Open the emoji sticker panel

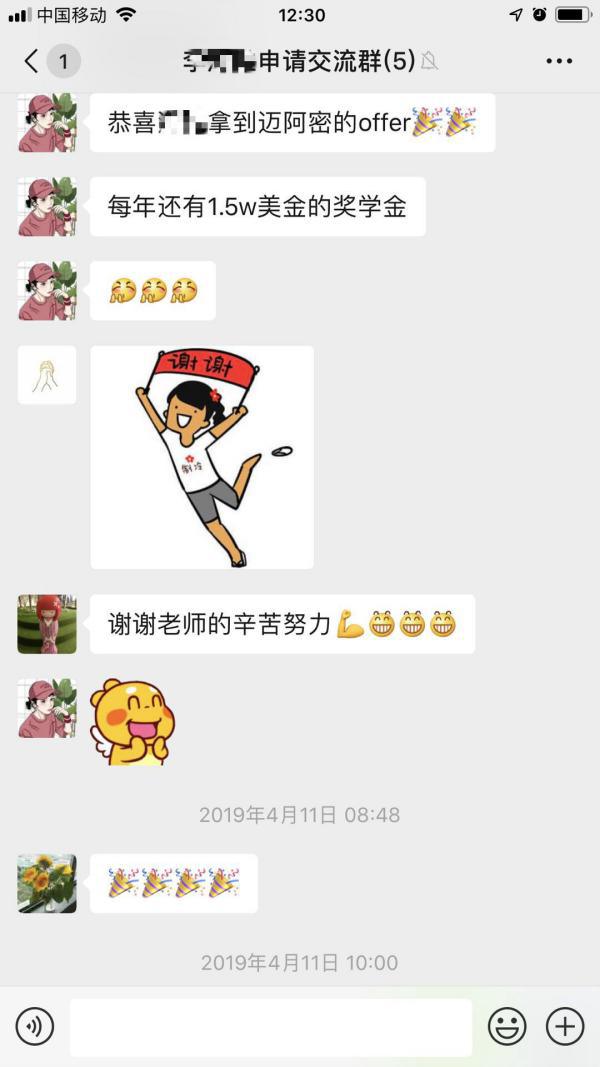(x=507, y=1026)
